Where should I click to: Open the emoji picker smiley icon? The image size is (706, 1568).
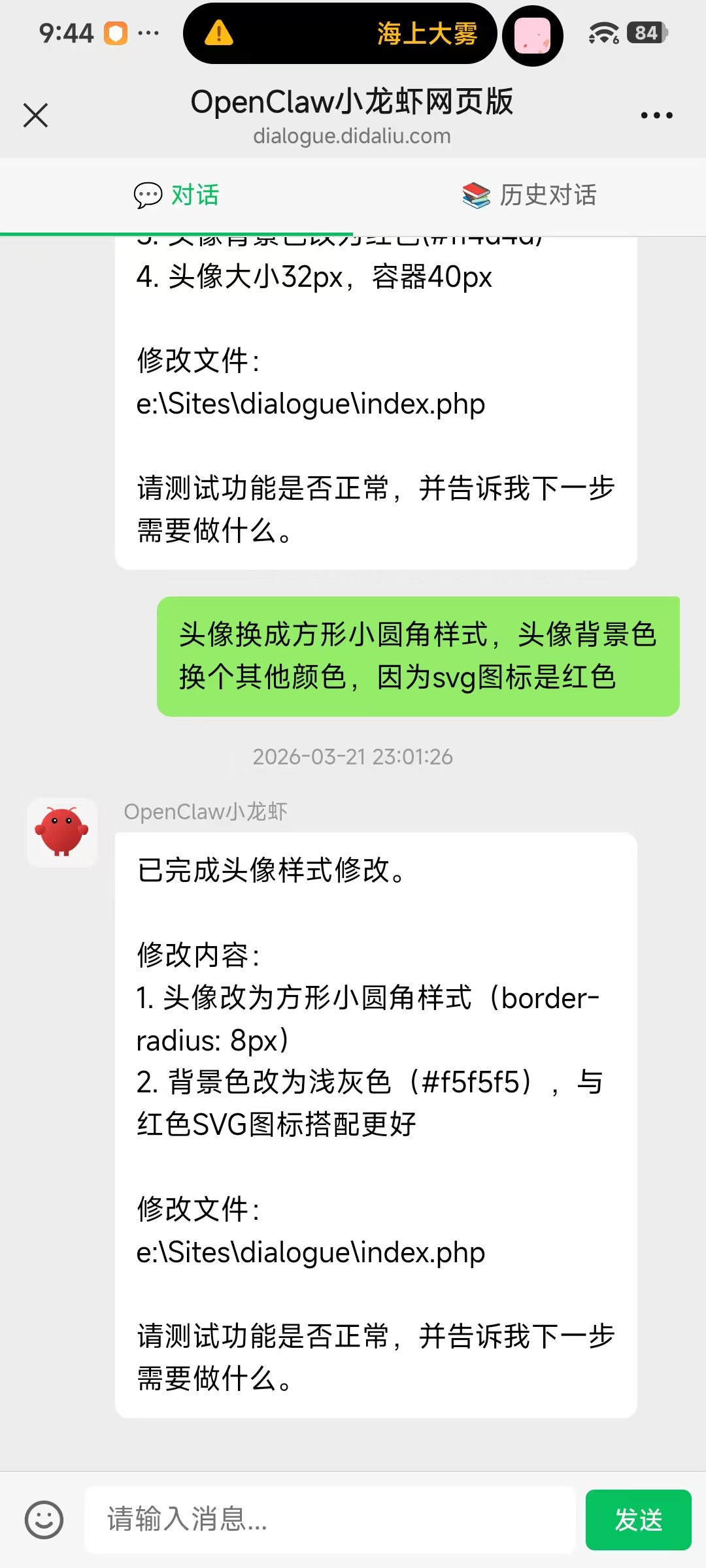coord(44,1520)
